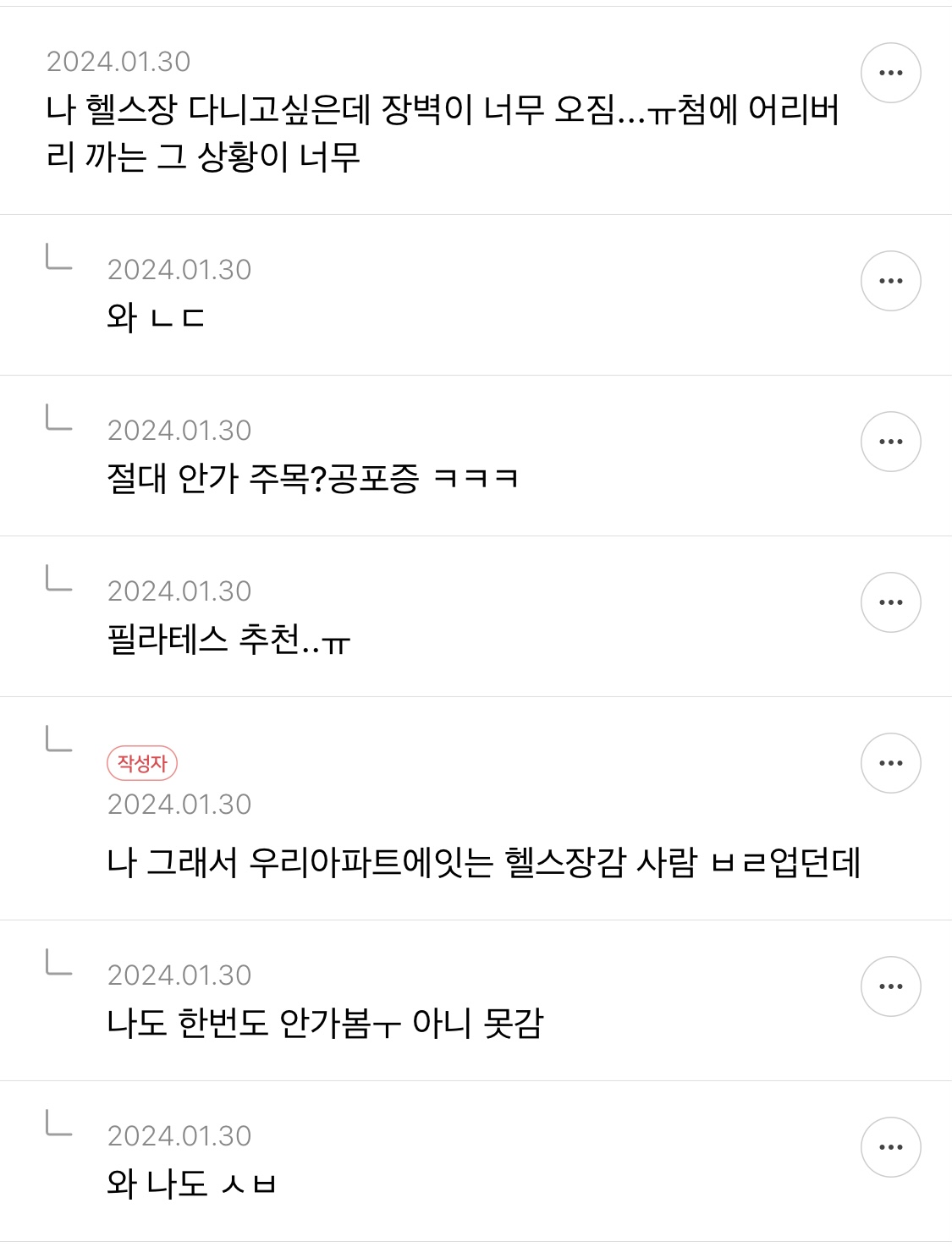Open more options for the 나도 한번도 안가봄 reply
The width and height of the screenshot is (952, 1247).
[890, 986]
